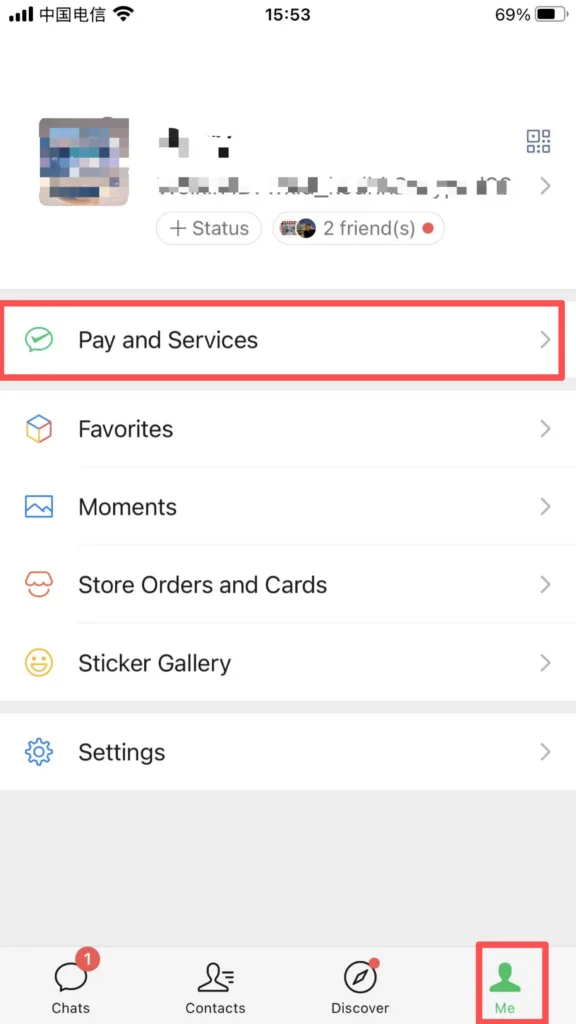View the 2 friend(s) status chip
The width and height of the screenshot is (576, 1024).
[x=359, y=229]
